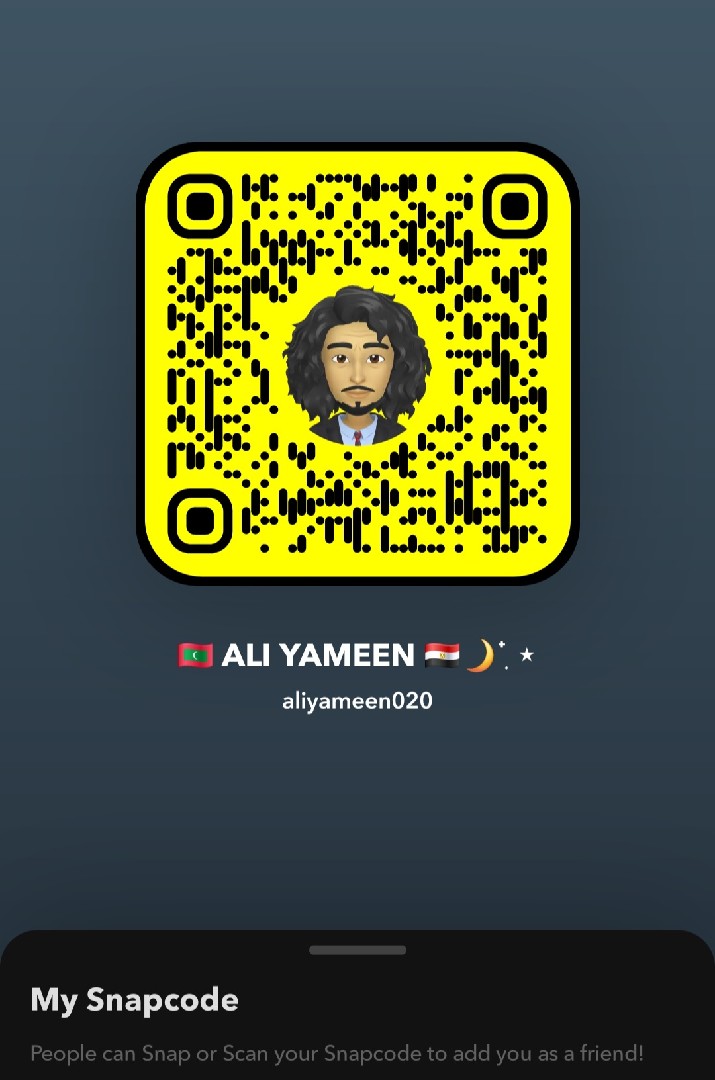Tap the My Snapcode sheet handle

(357, 950)
